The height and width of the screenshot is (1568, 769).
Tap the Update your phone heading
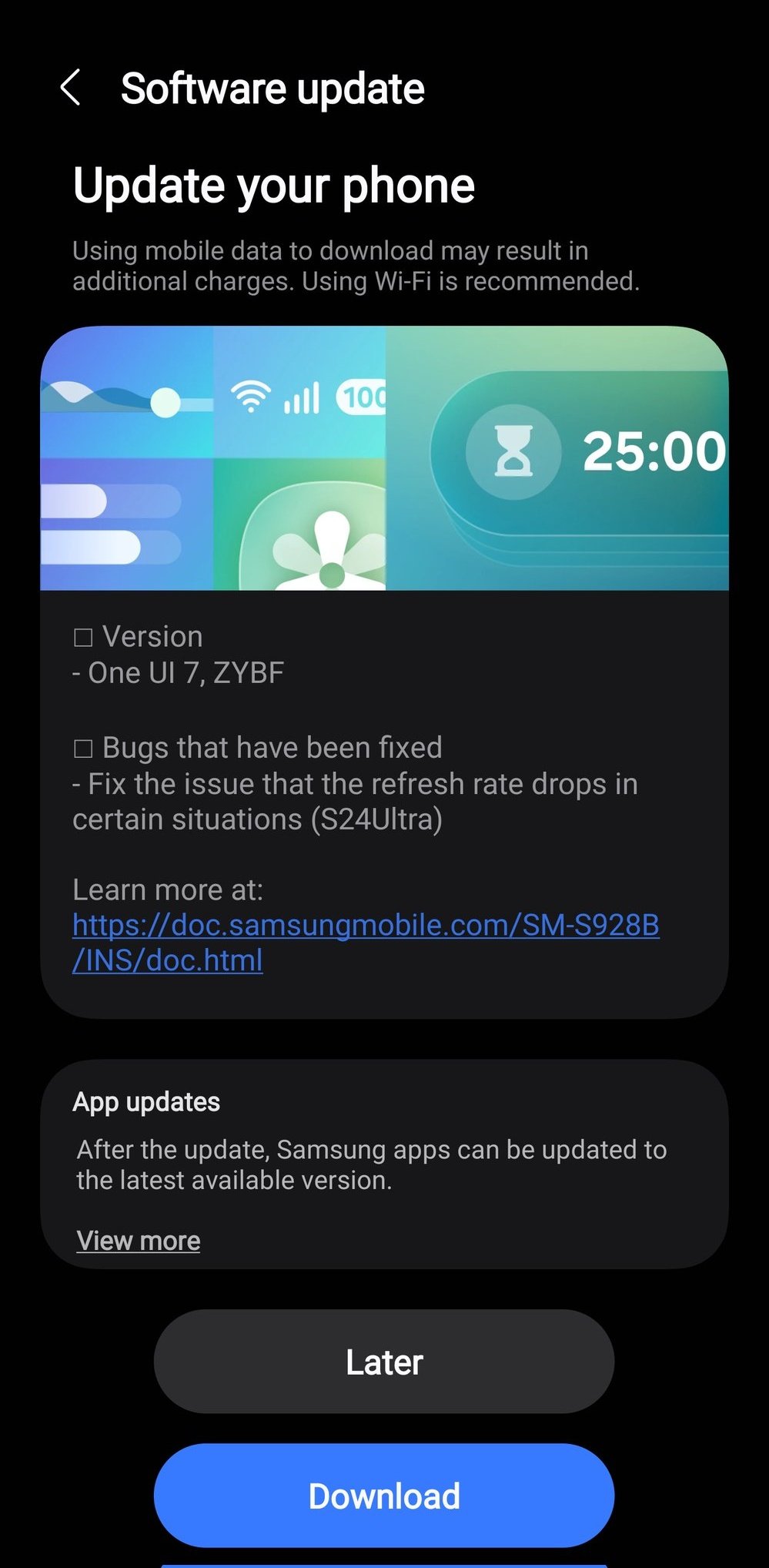(x=273, y=185)
